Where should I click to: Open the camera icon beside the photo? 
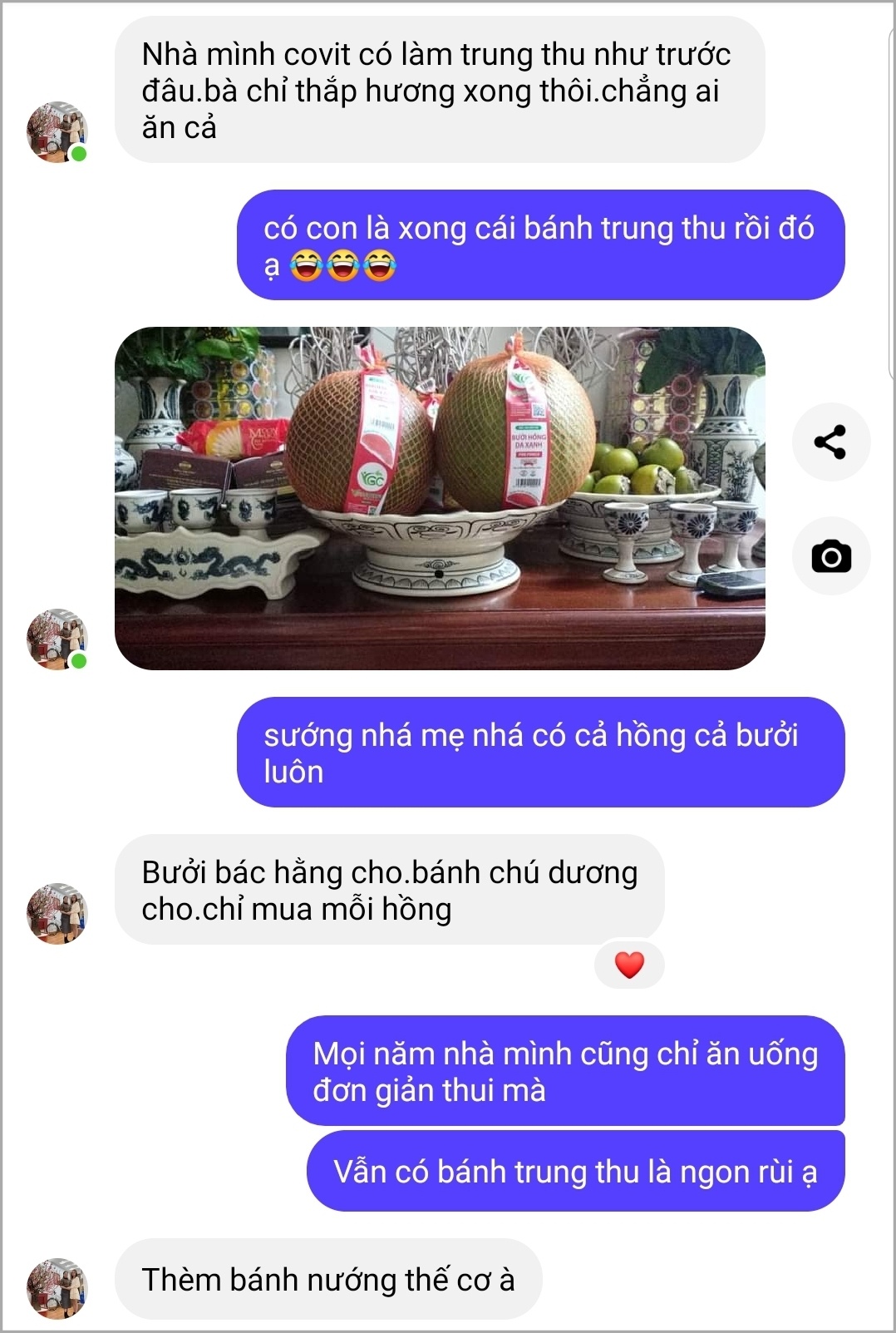[830, 556]
